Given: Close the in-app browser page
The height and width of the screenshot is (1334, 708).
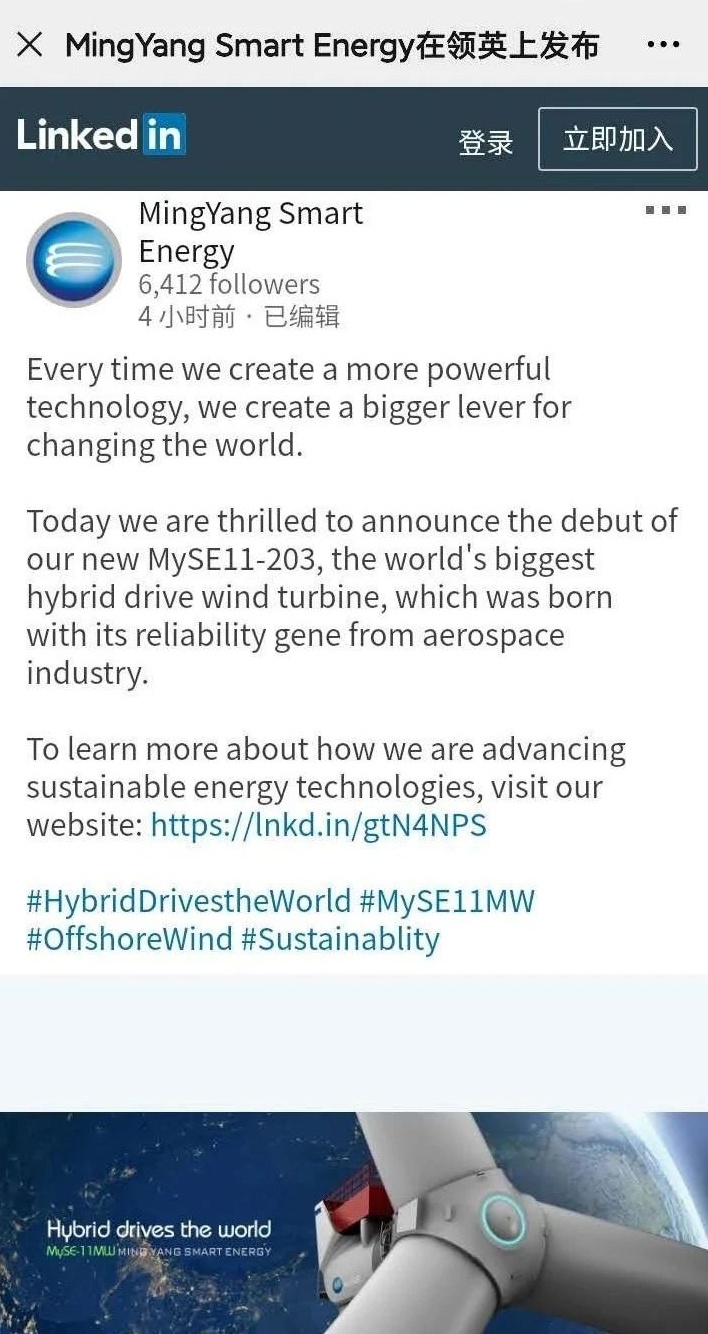Looking at the screenshot, I should 30,45.
